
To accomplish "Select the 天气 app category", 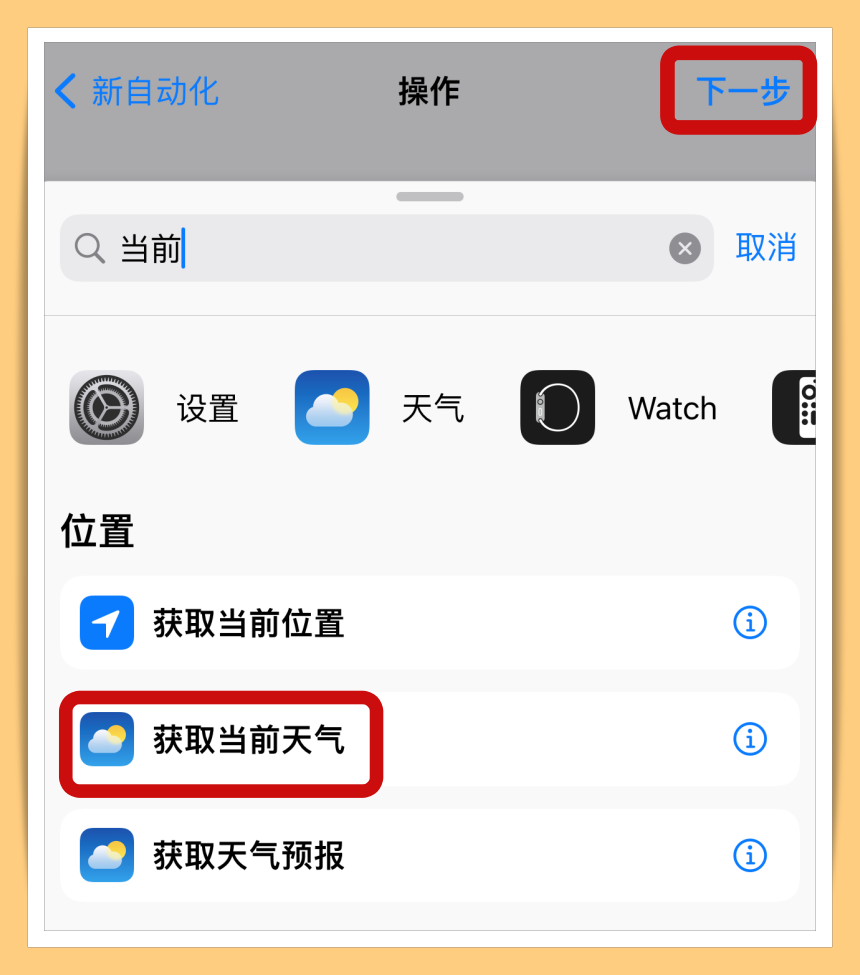I will [380, 408].
